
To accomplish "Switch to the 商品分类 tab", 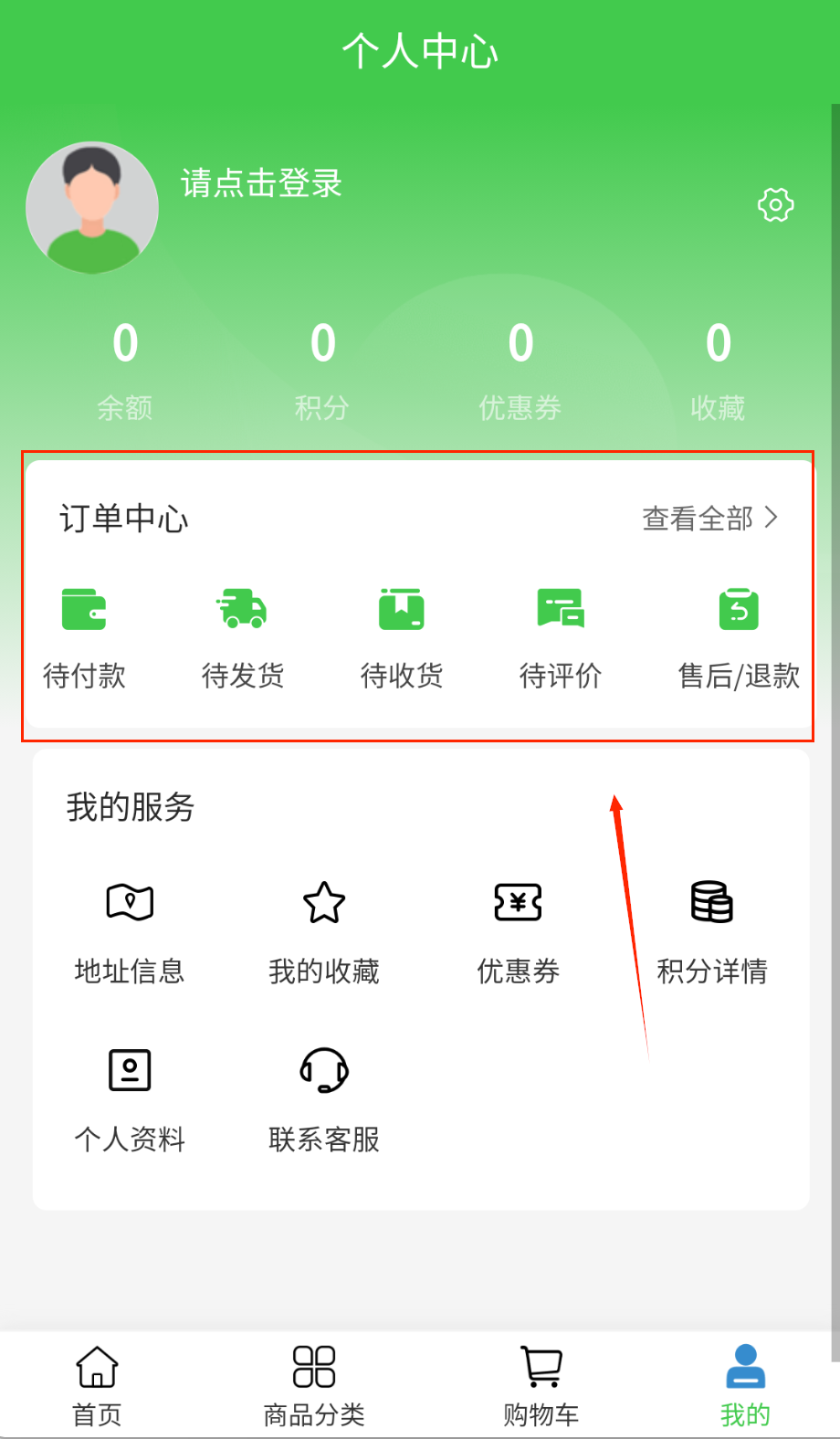I will [x=314, y=1386].
